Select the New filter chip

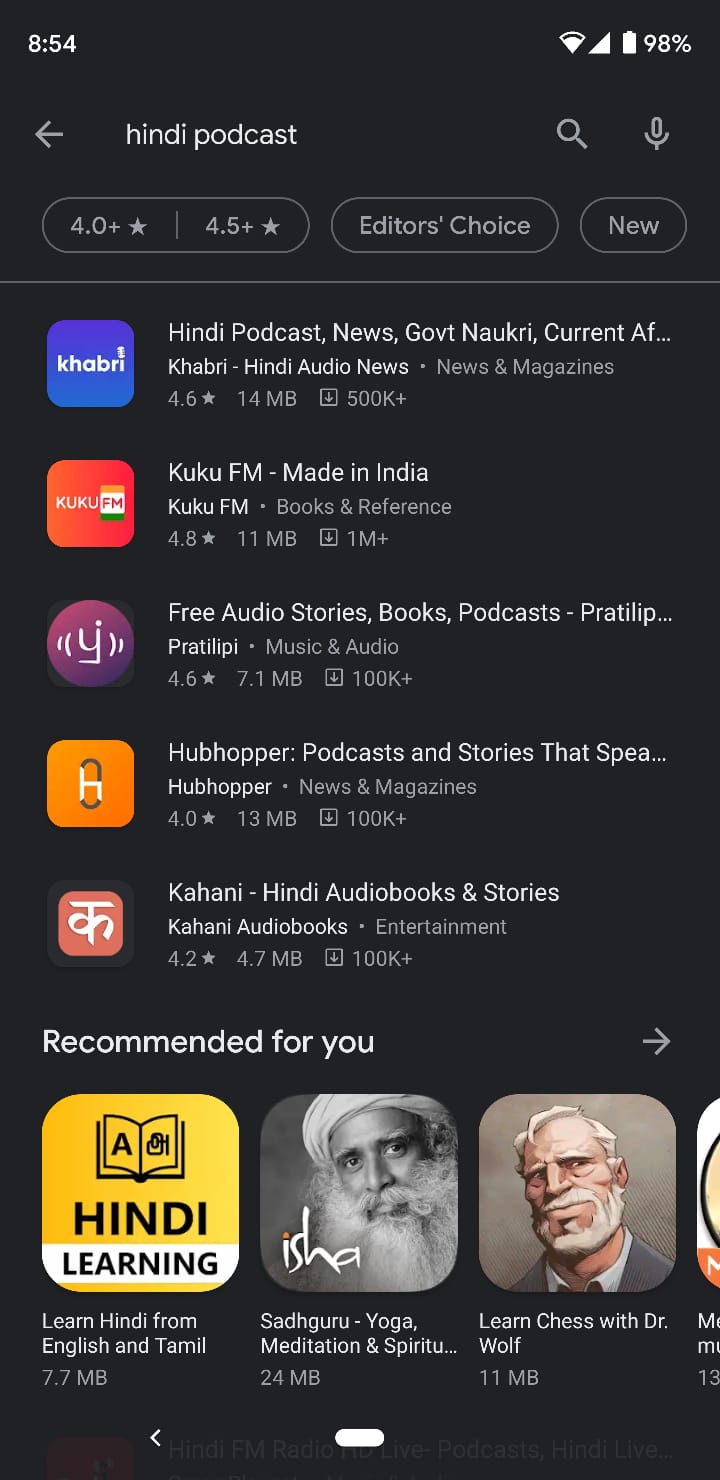pyautogui.click(x=633, y=225)
